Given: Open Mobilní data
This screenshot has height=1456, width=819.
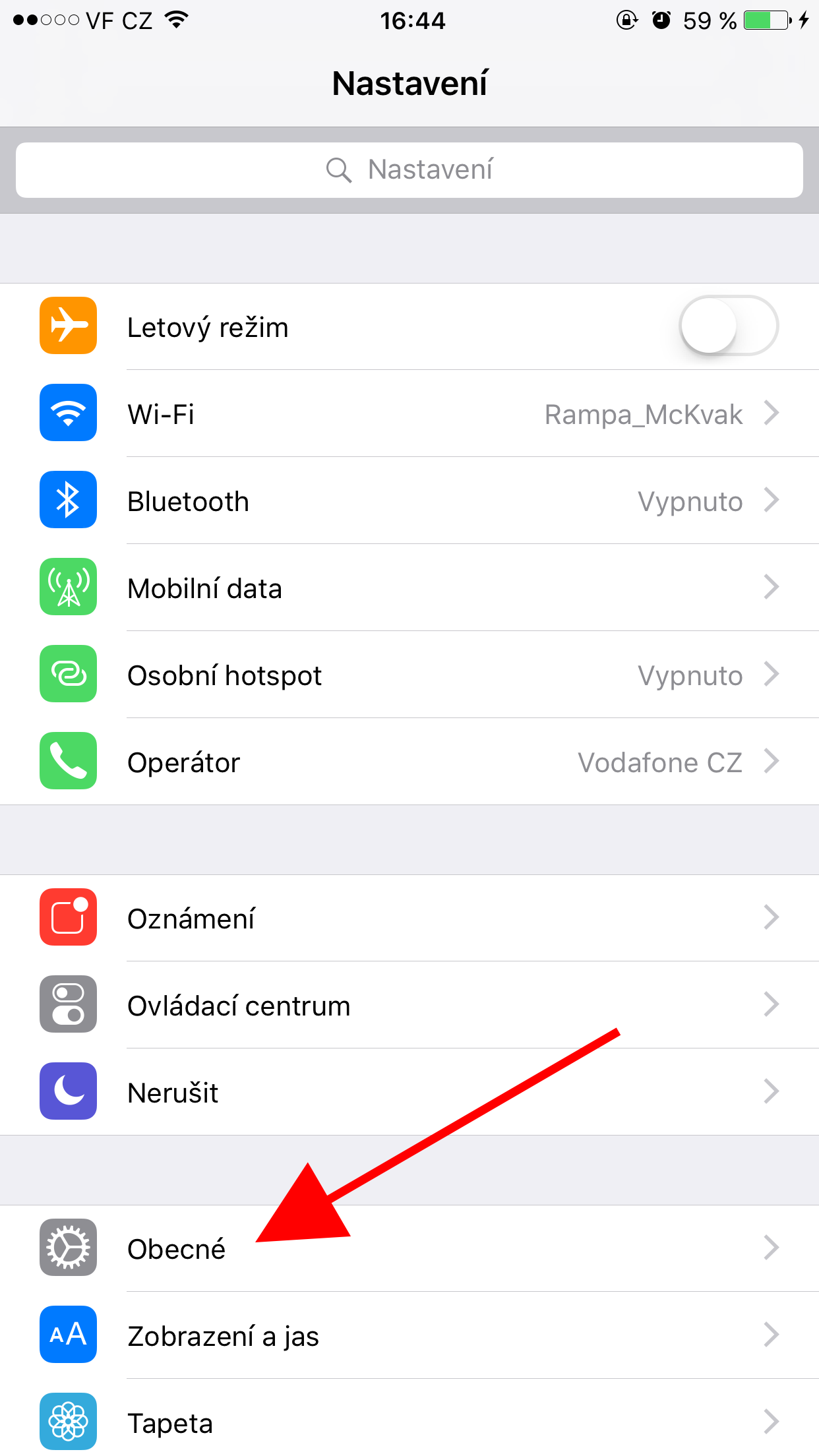Looking at the screenshot, I should click(x=409, y=588).
